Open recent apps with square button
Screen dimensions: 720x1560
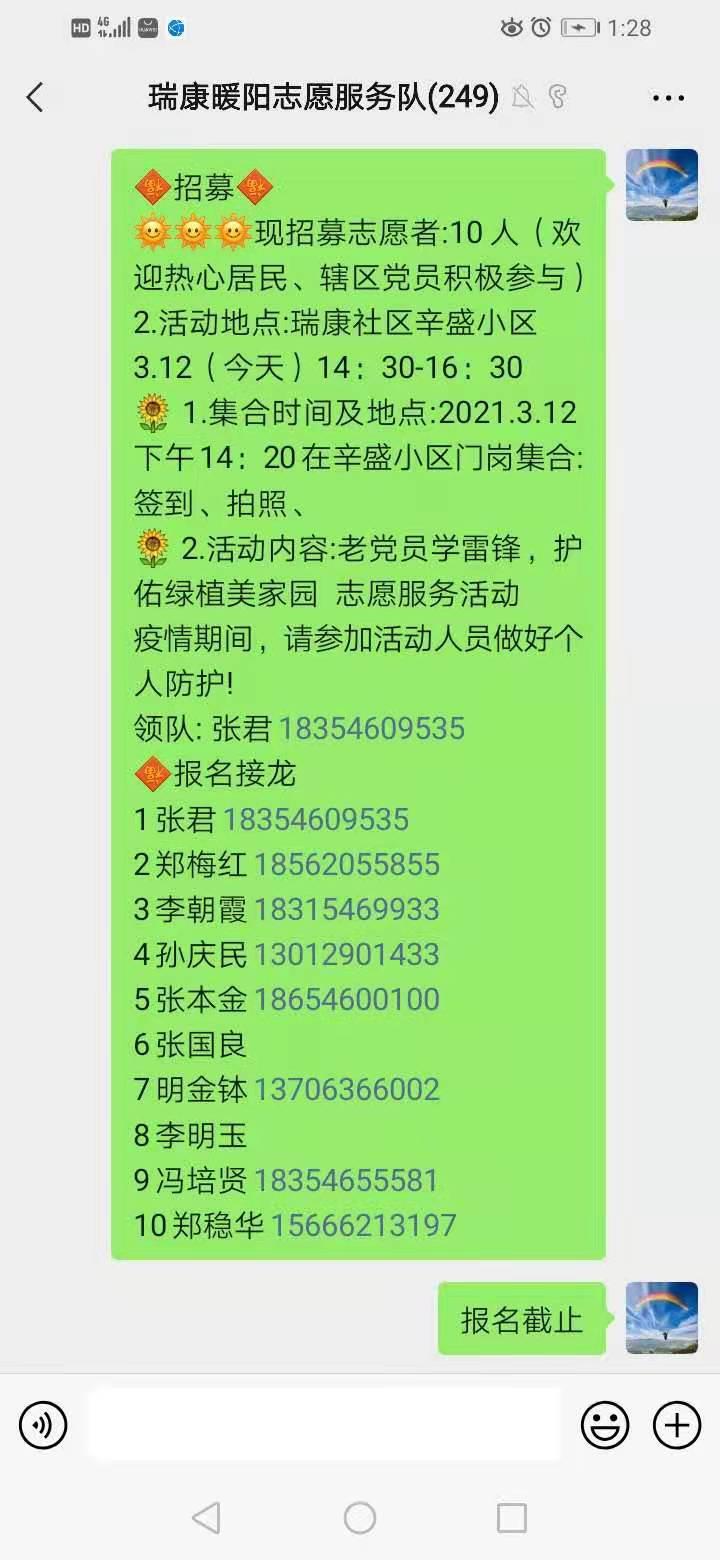pyautogui.click(x=512, y=1518)
